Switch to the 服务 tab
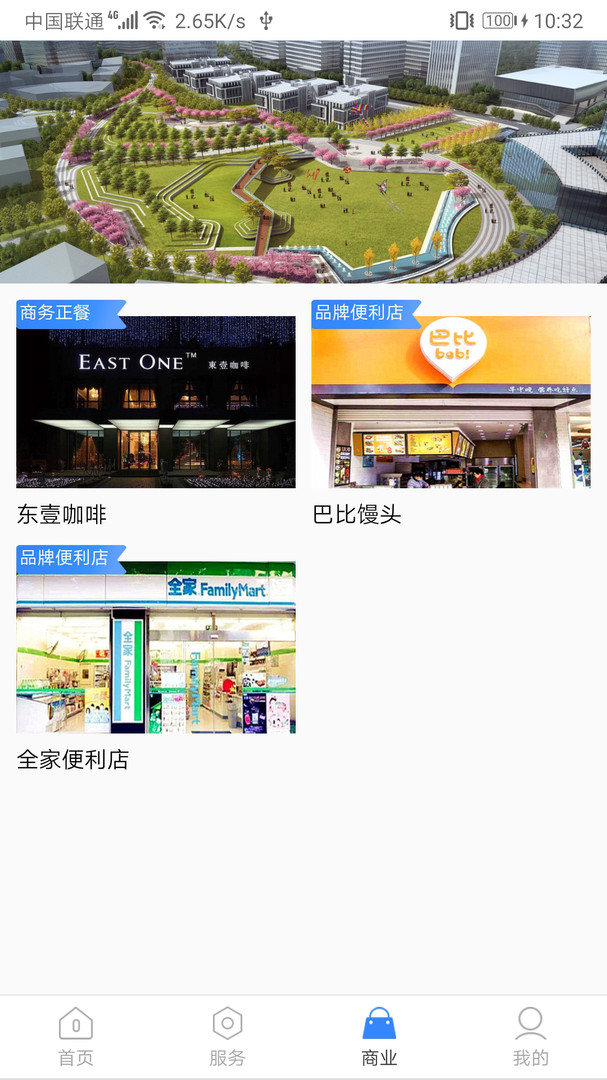The height and width of the screenshot is (1080, 607). pyautogui.click(x=228, y=1037)
